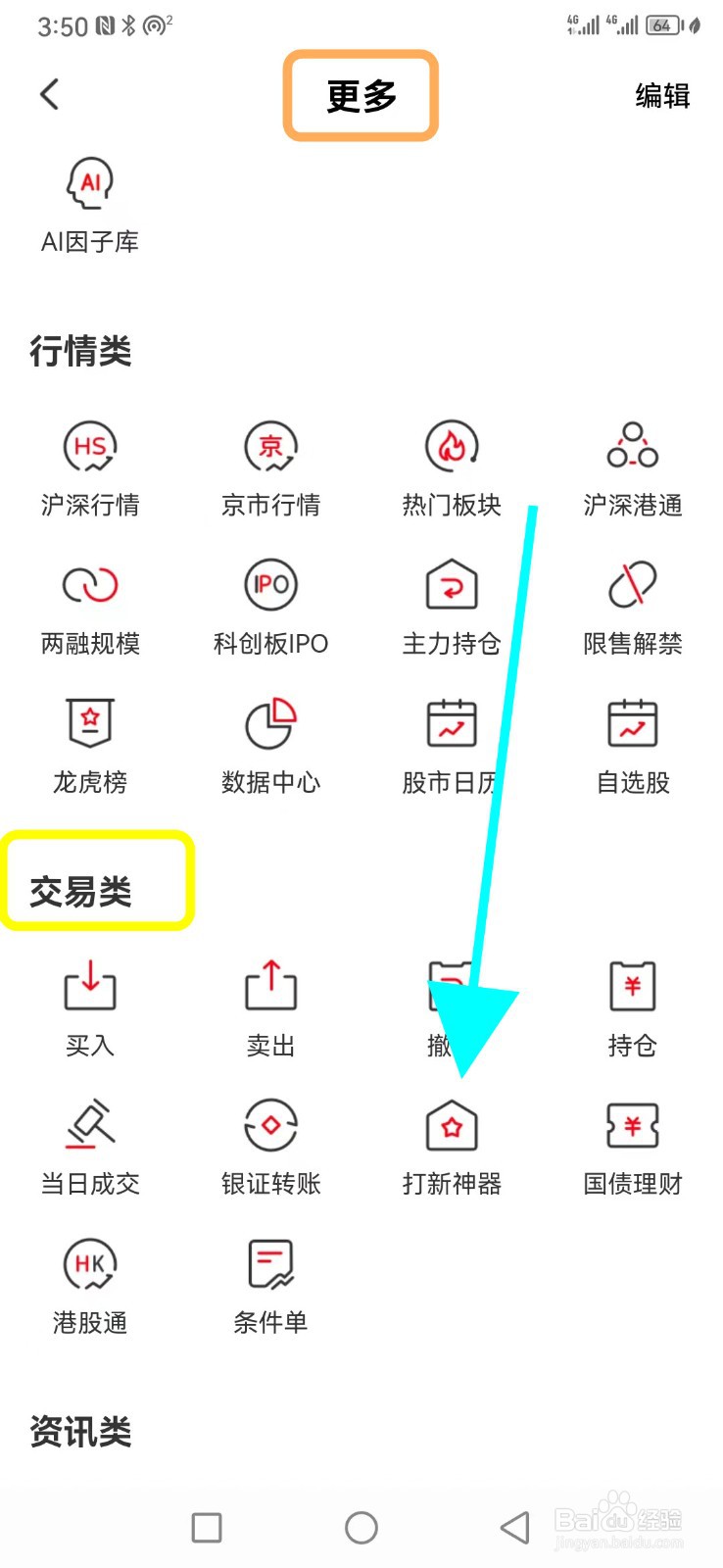Open 持仓 positions feature

(x=632, y=1006)
